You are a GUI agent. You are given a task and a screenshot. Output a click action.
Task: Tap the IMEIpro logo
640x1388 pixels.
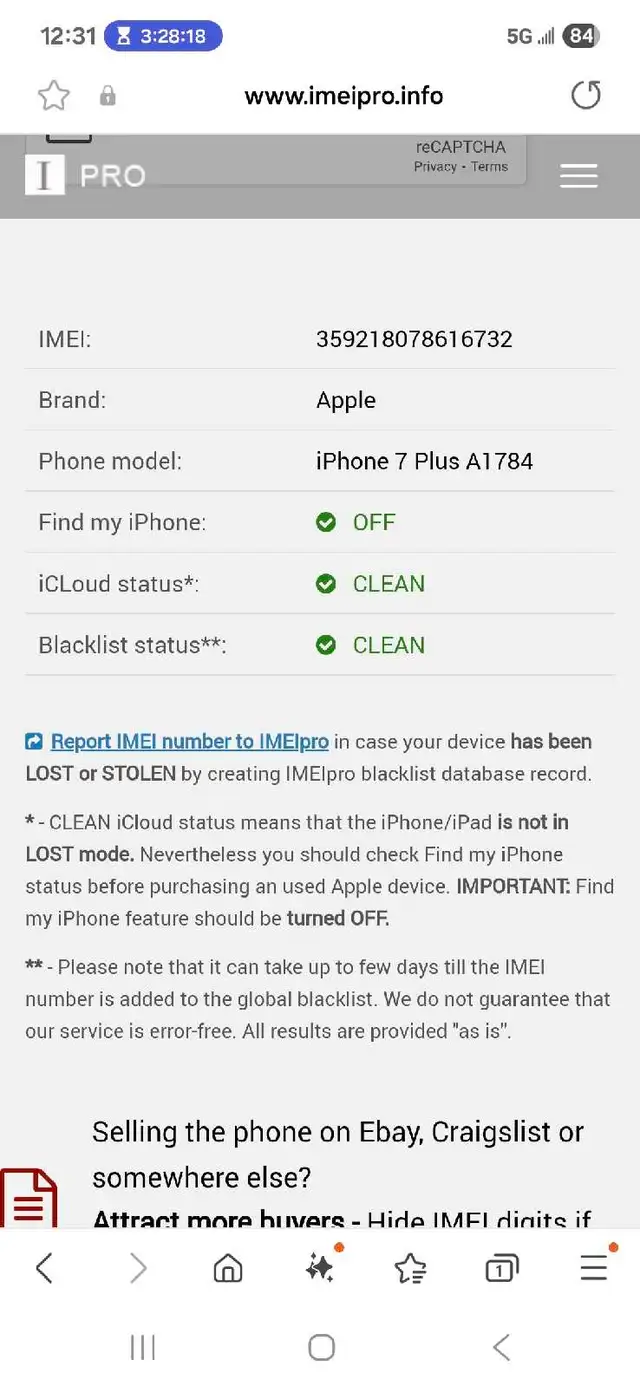click(x=86, y=175)
